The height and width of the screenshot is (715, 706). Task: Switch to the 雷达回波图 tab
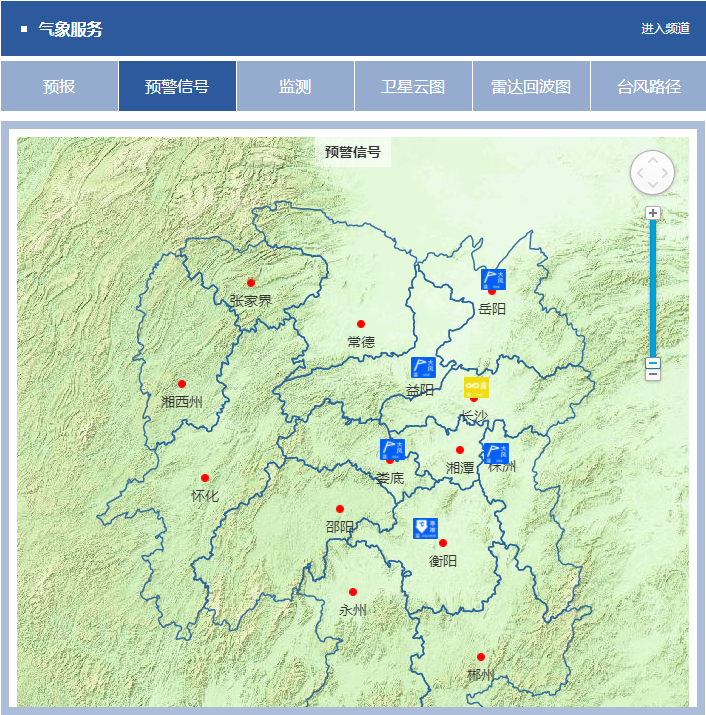click(x=531, y=86)
